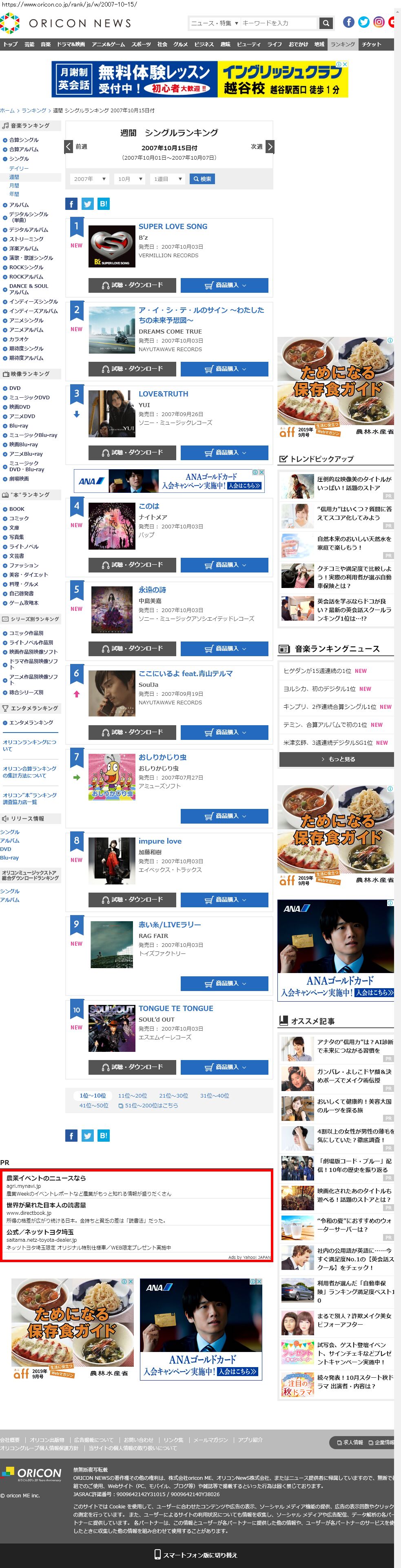The width and height of the screenshot is (401, 1568).
Task: Open ORICON's Facebook page icon in the header
Action: pos(349,22)
